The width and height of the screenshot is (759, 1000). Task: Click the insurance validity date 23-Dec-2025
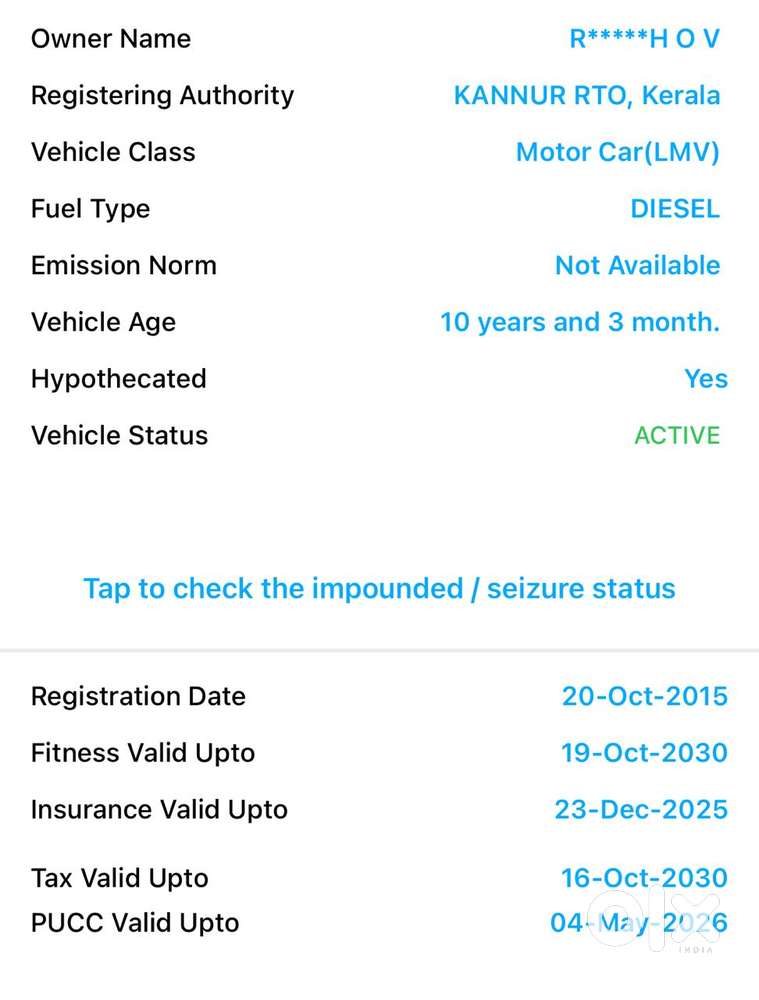(x=641, y=810)
